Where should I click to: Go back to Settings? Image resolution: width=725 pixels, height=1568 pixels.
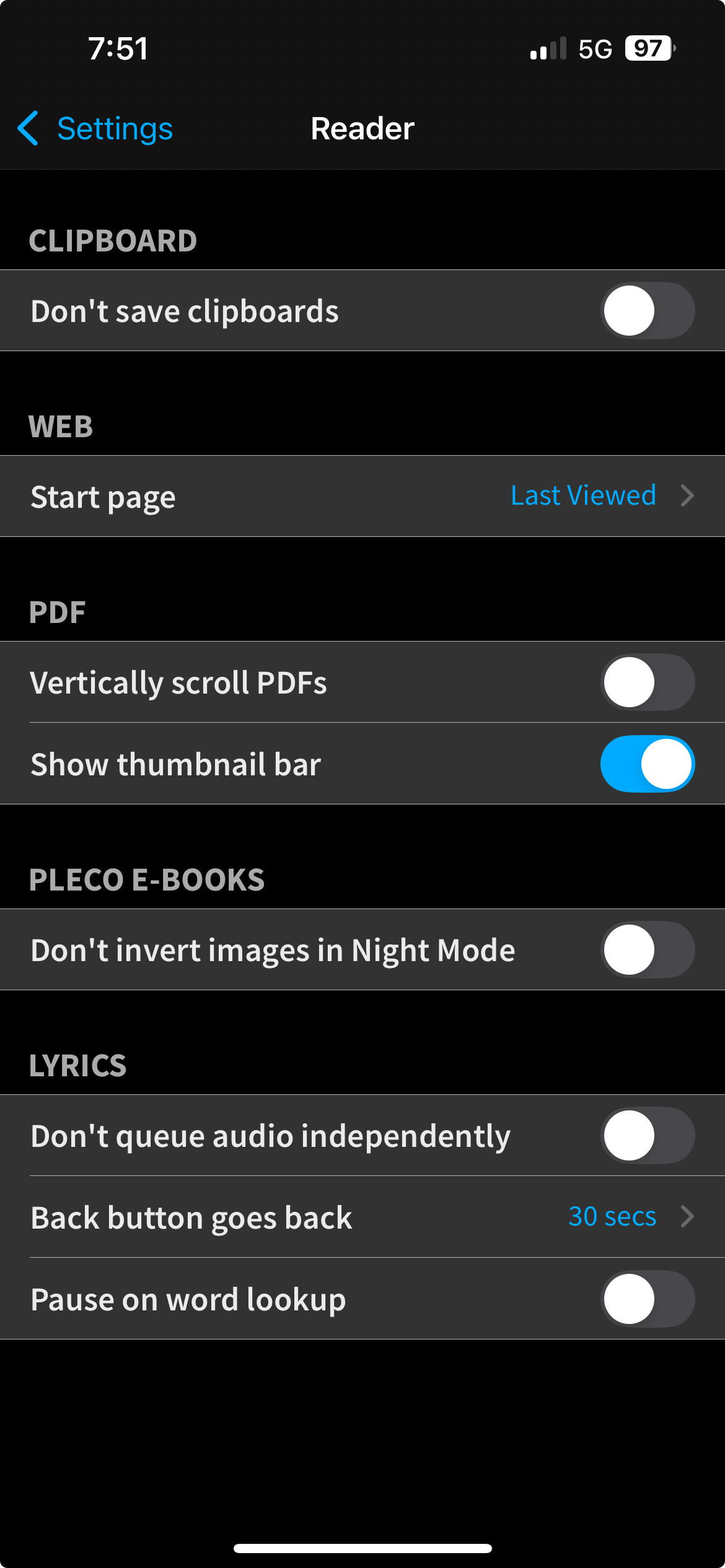coord(95,129)
